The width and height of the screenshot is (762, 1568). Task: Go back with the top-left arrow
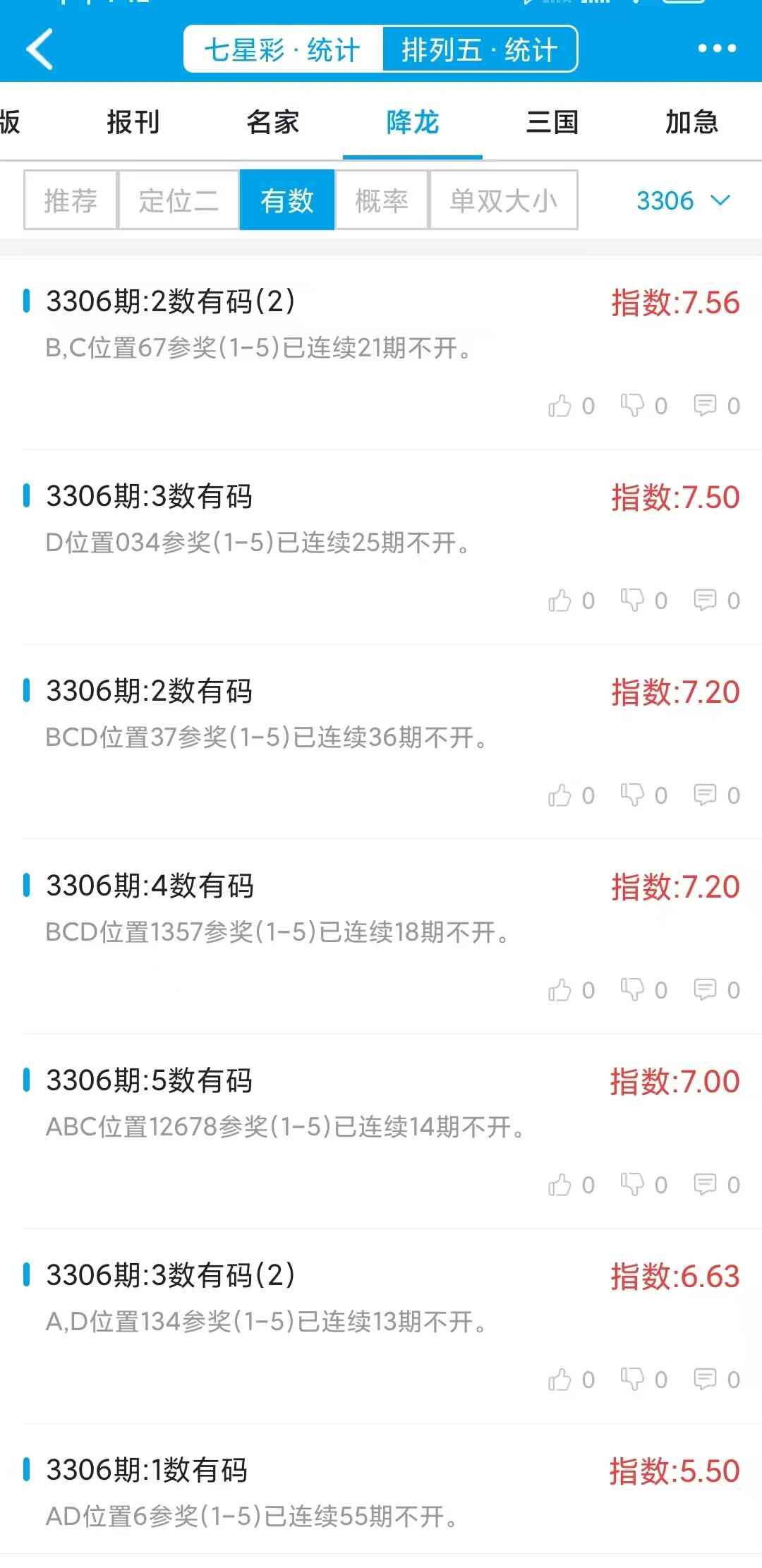pyautogui.click(x=40, y=49)
